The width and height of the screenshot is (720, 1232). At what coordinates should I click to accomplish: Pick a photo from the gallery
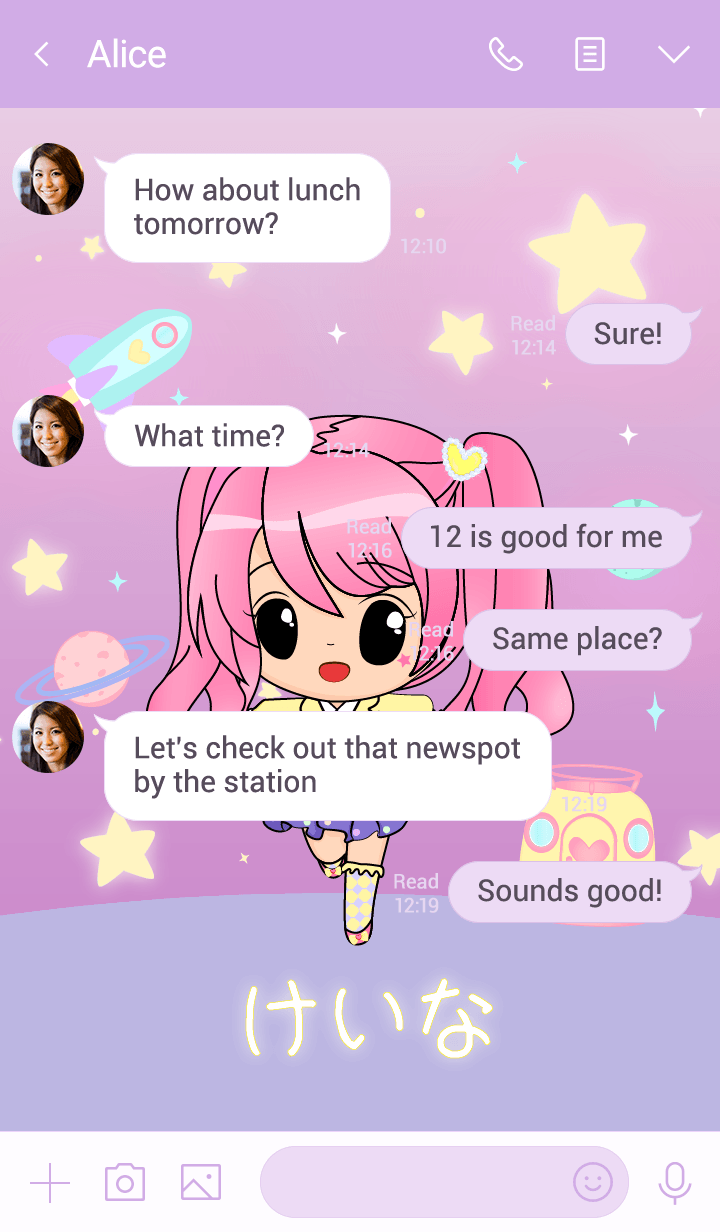pos(201,1183)
